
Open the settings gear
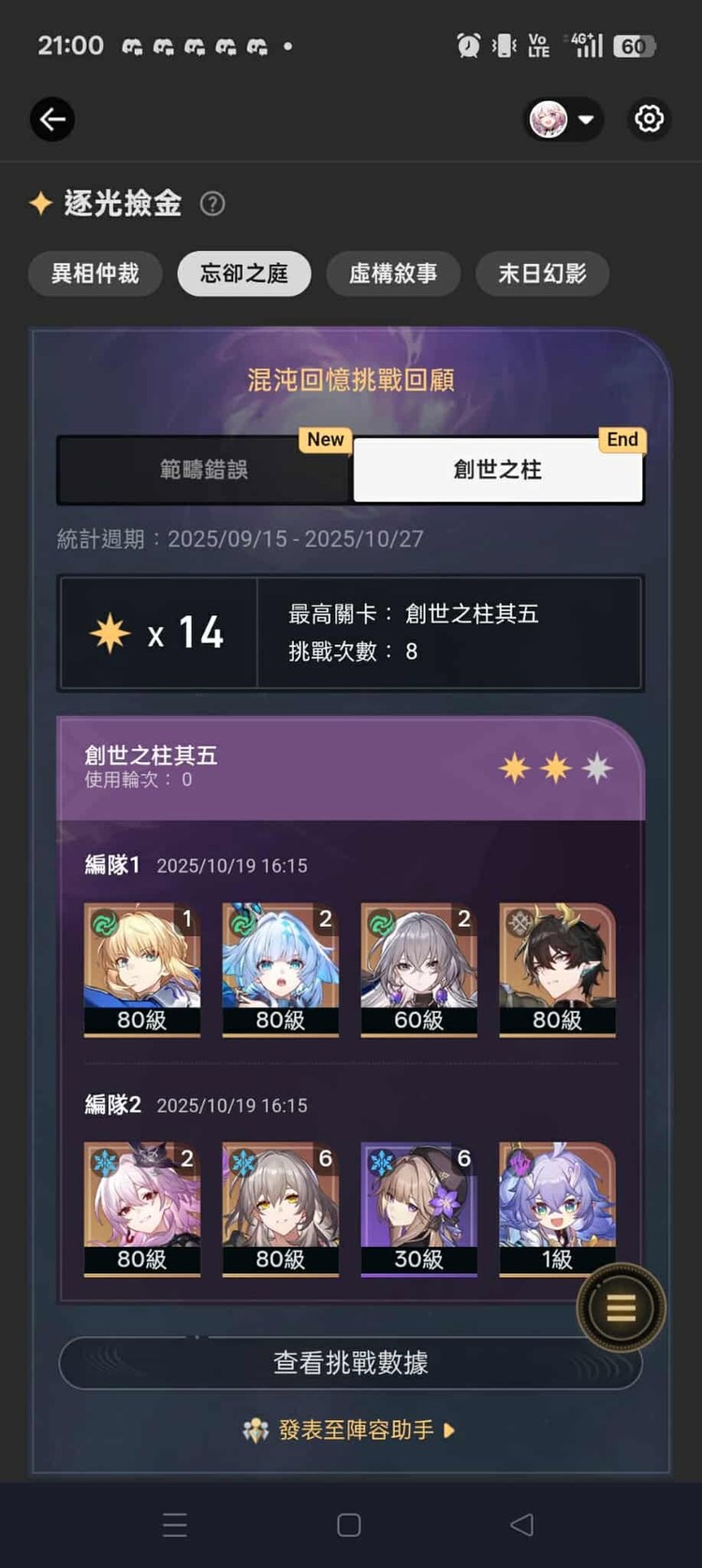coord(649,119)
